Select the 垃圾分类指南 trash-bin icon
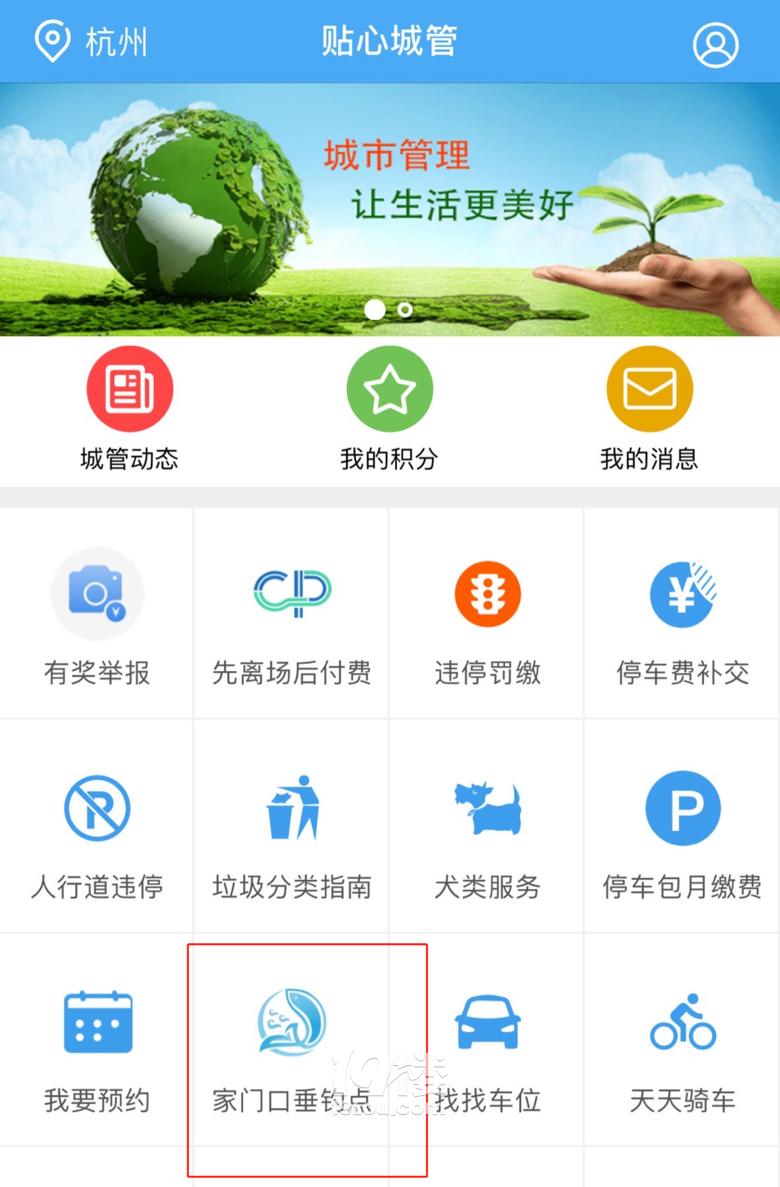Image resolution: width=780 pixels, height=1187 pixels. pos(292,808)
